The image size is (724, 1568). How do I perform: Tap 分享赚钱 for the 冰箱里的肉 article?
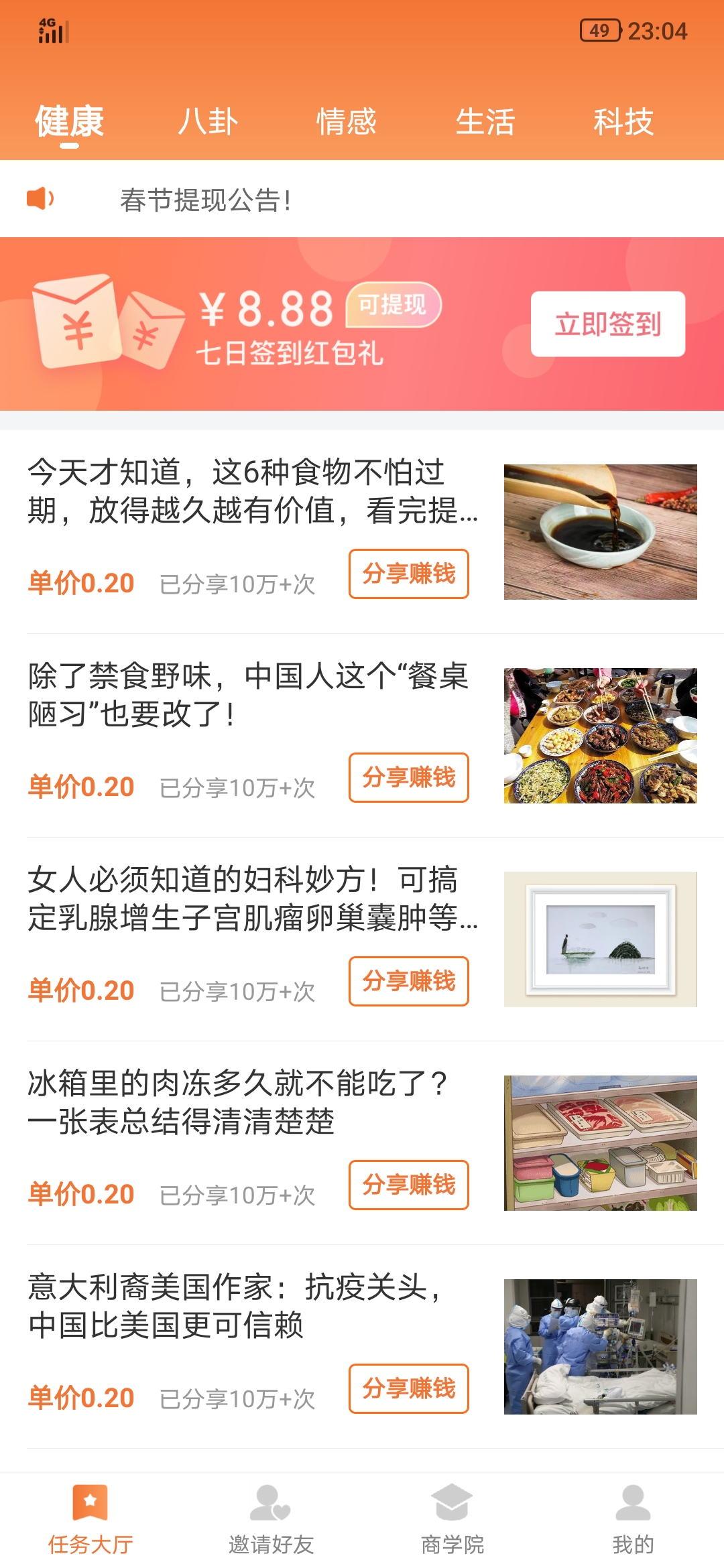click(x=408, y=1185)
